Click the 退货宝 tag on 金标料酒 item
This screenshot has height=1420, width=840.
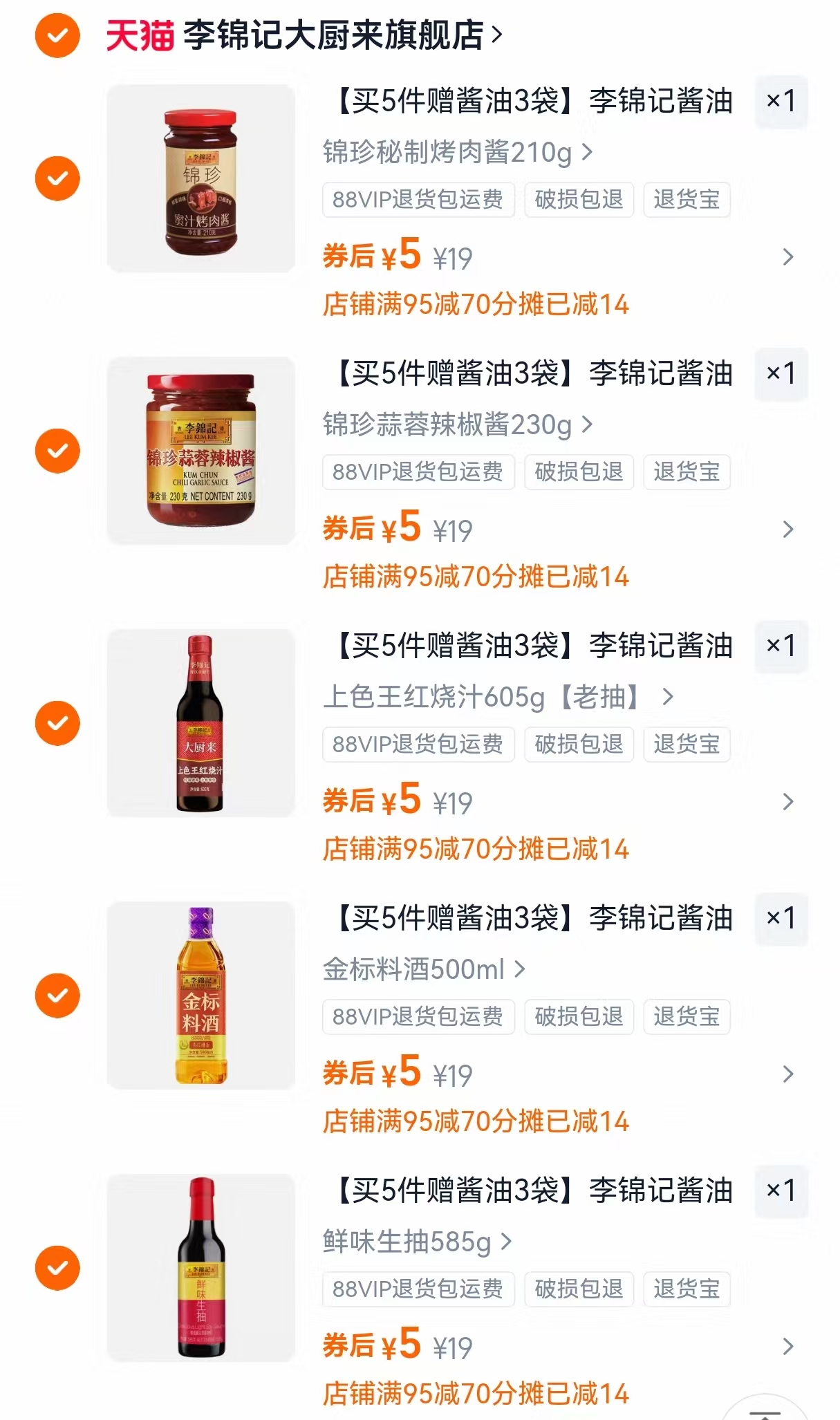686,1017
